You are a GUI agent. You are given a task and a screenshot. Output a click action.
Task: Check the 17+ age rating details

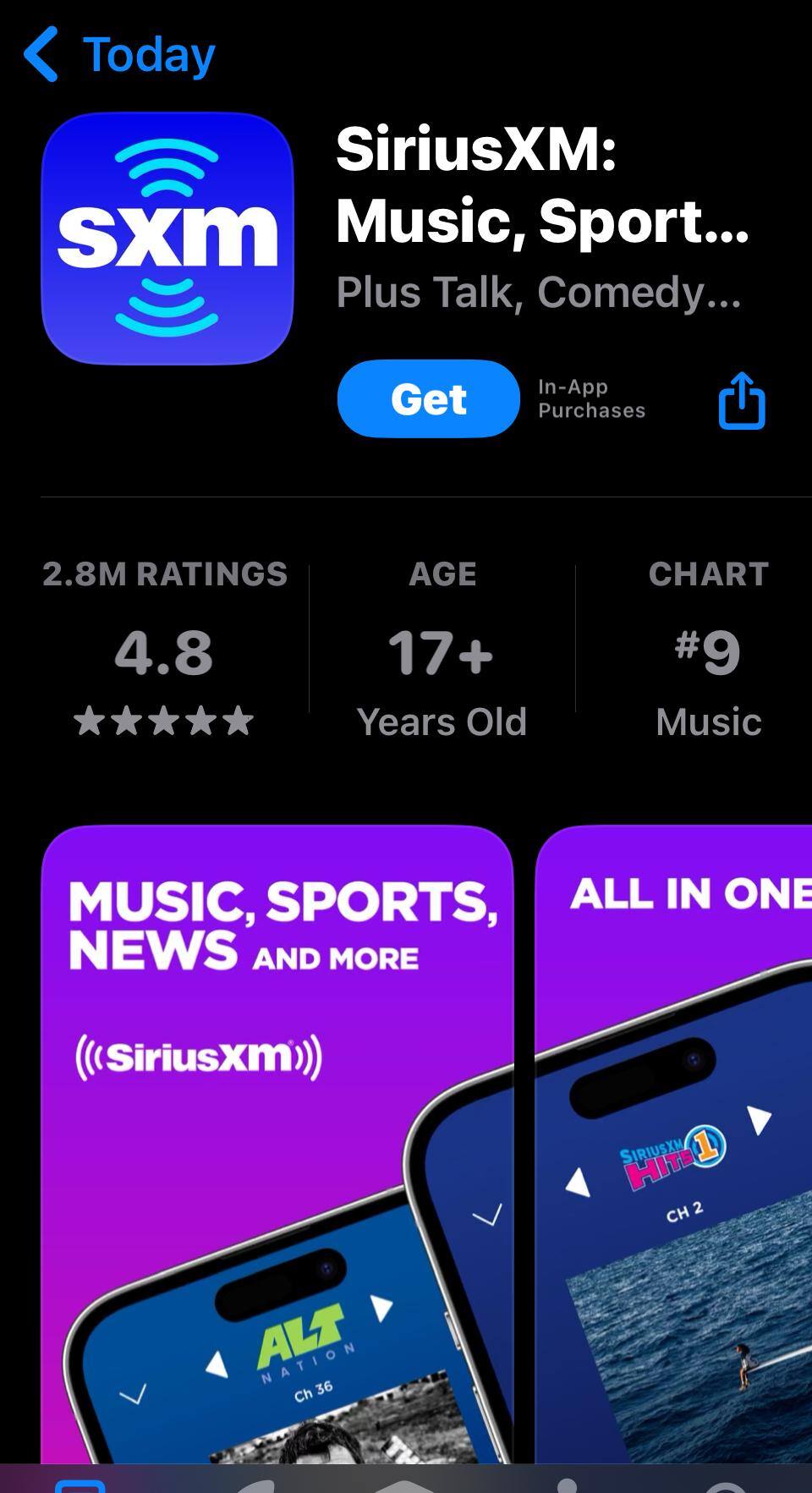pos(442,647)
